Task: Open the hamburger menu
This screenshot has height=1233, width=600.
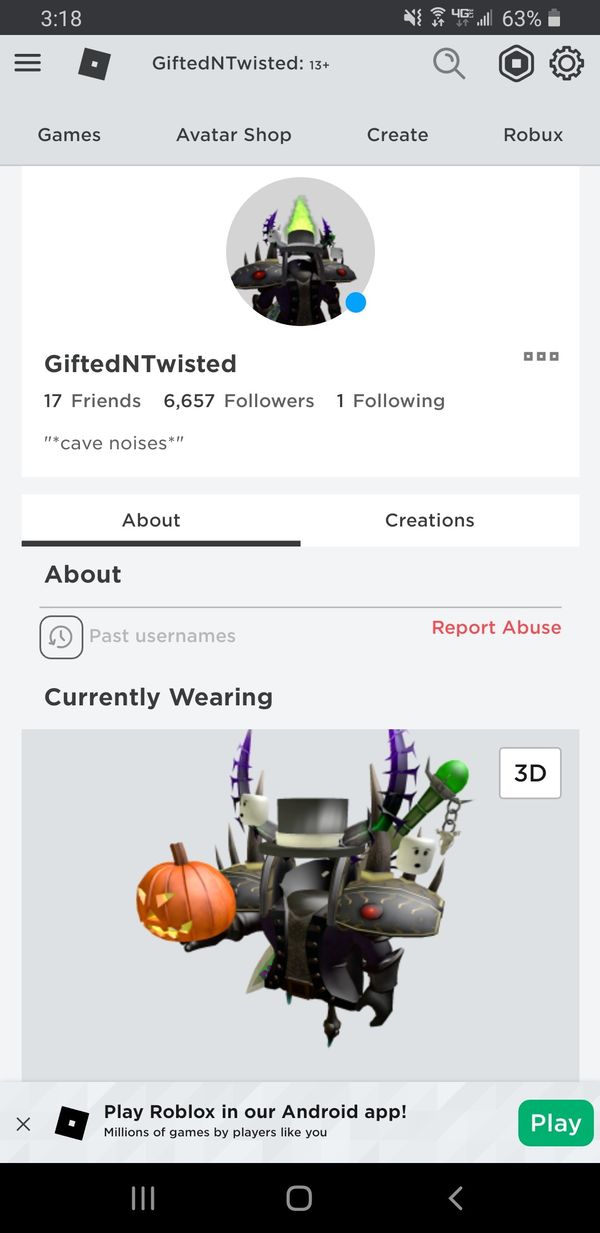Action: click(28, 64)
